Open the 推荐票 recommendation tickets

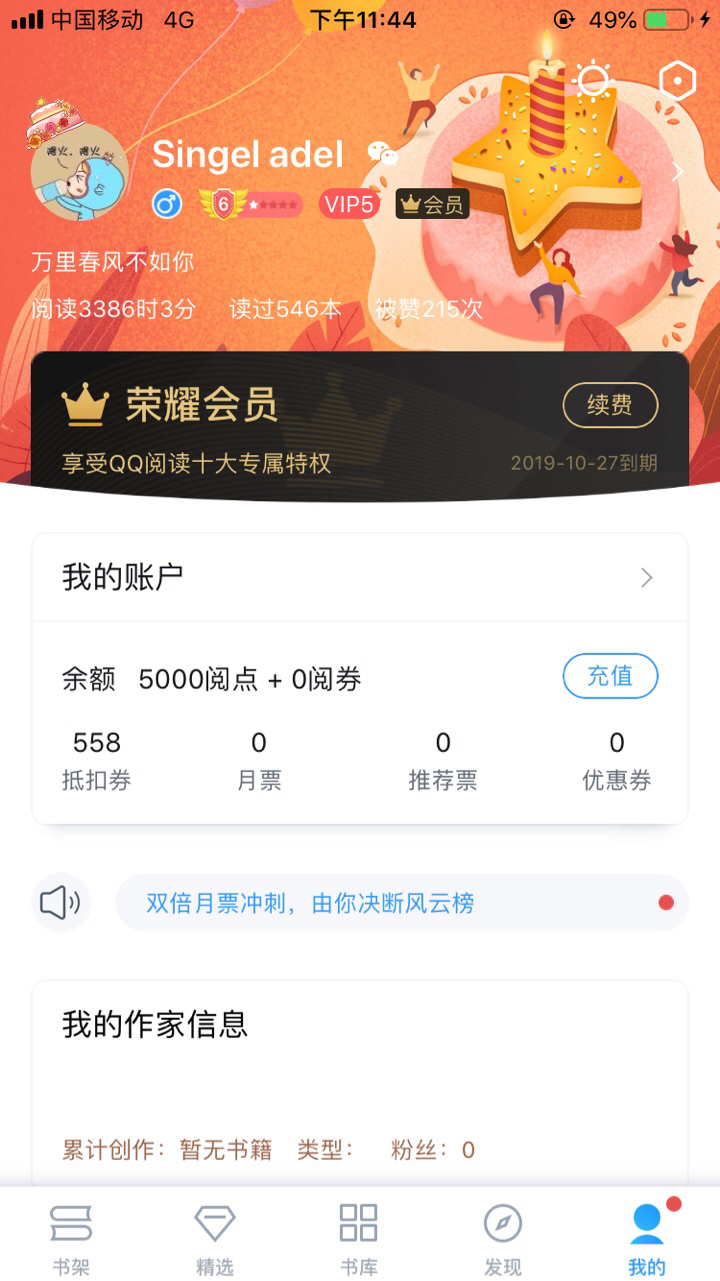point(443,760)
